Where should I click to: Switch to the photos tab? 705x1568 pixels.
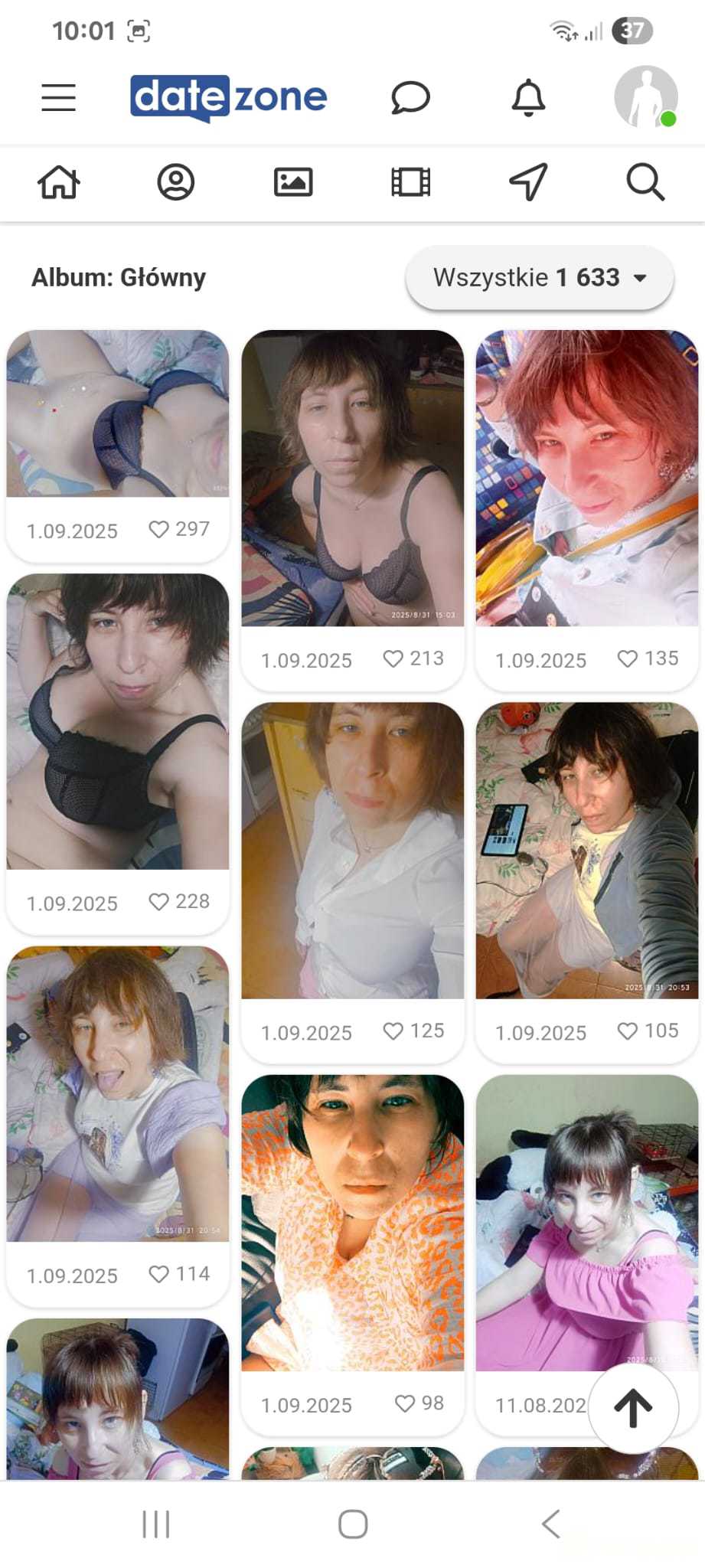tap(293, 182)
